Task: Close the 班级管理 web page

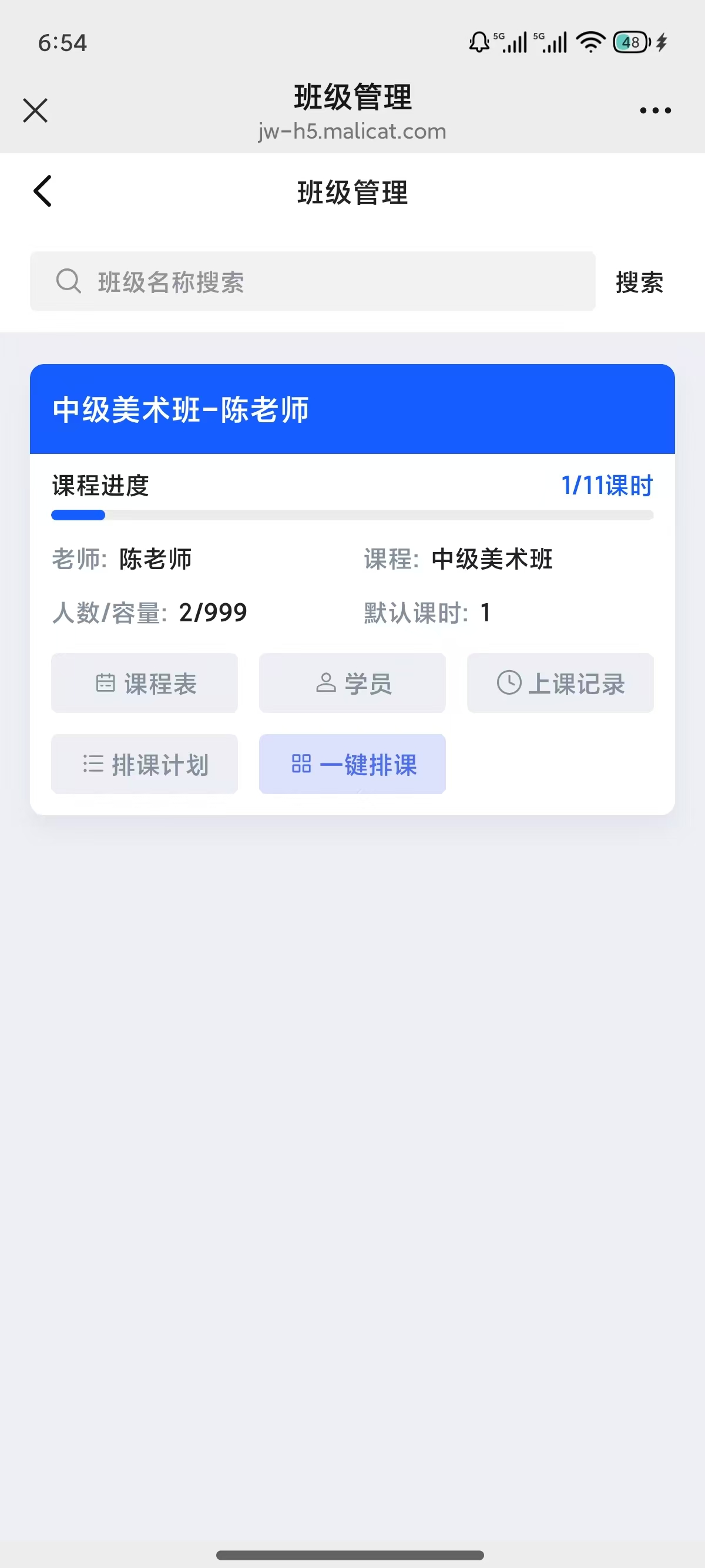Action: (35, 111)
